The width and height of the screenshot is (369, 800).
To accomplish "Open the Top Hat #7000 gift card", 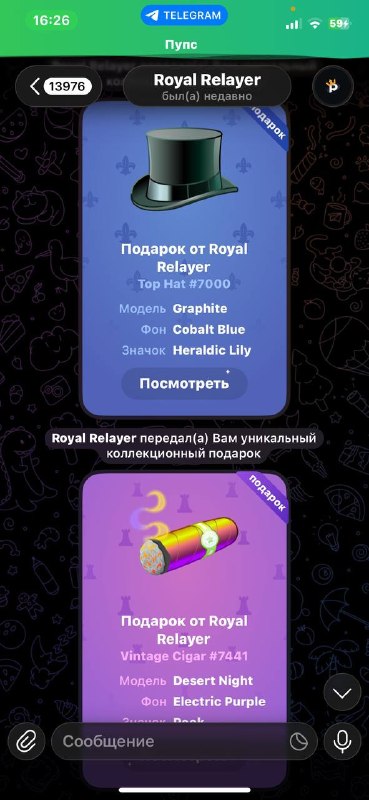I will tap(184, 258).
